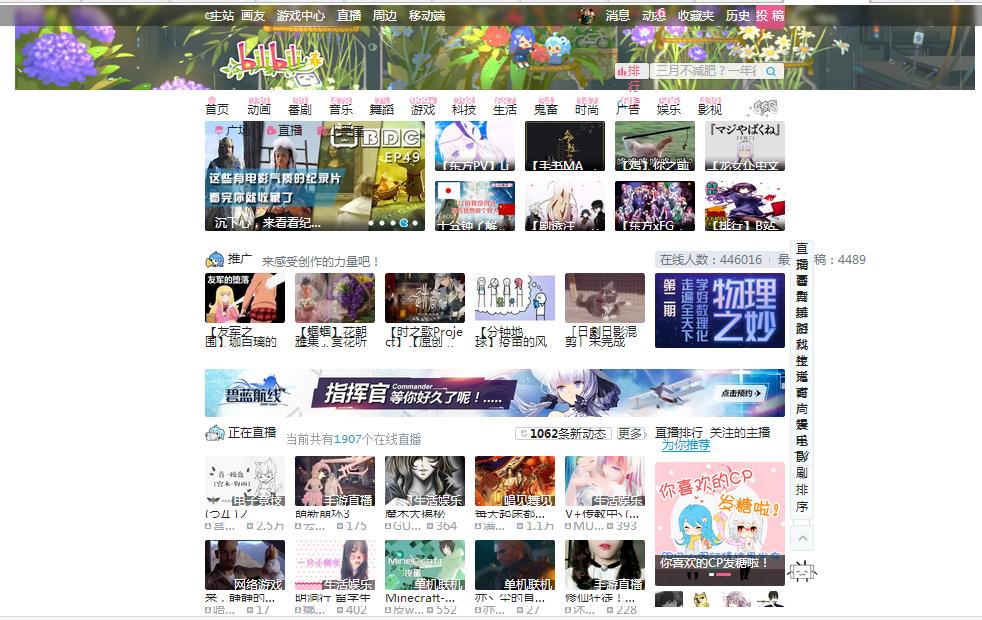
Task: Tap the 1062条新动态 refresh button
Action: (562, 433)
